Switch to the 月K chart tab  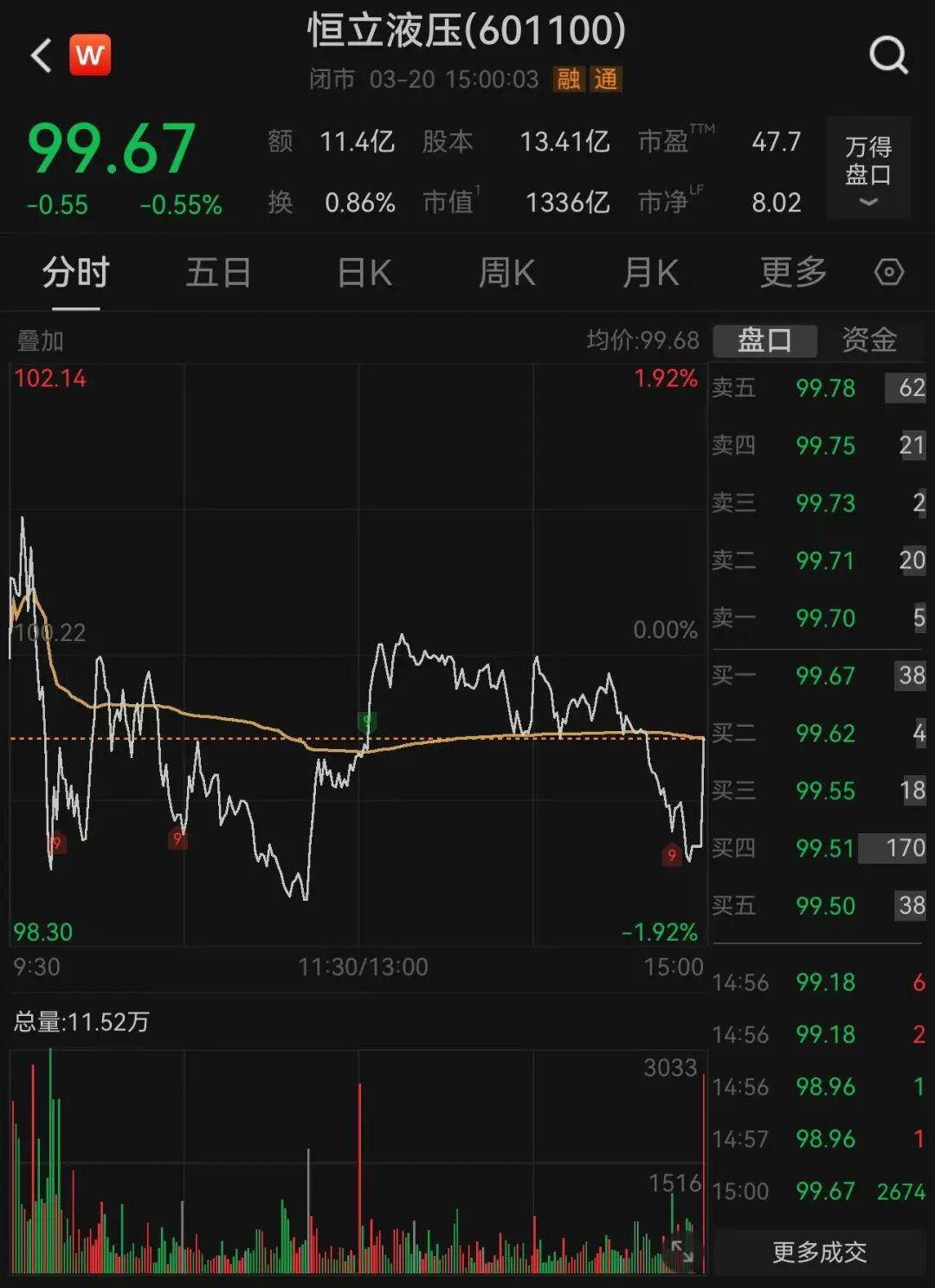pos(651,273)
